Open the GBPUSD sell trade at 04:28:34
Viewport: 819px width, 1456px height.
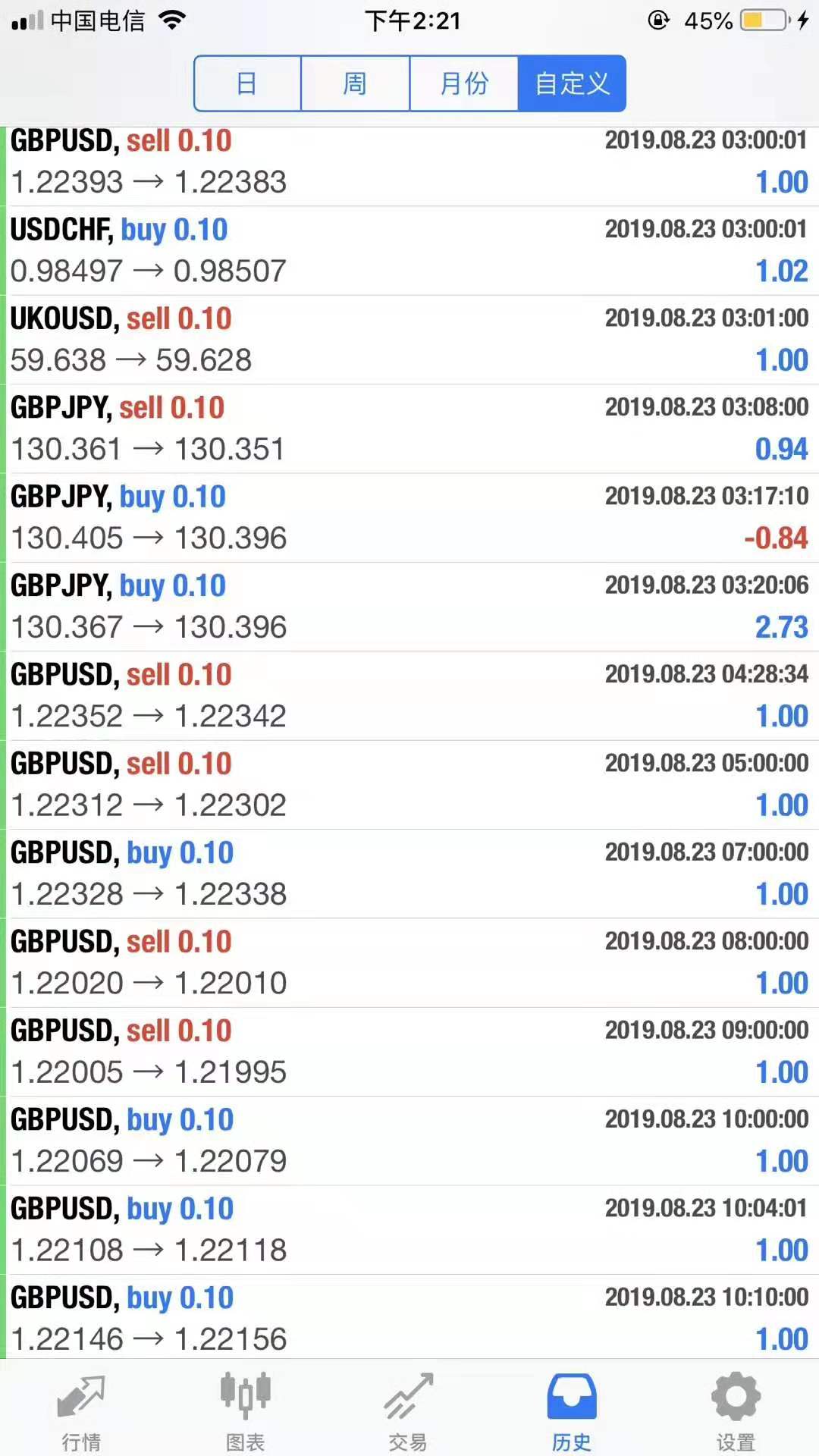[409, 696]
